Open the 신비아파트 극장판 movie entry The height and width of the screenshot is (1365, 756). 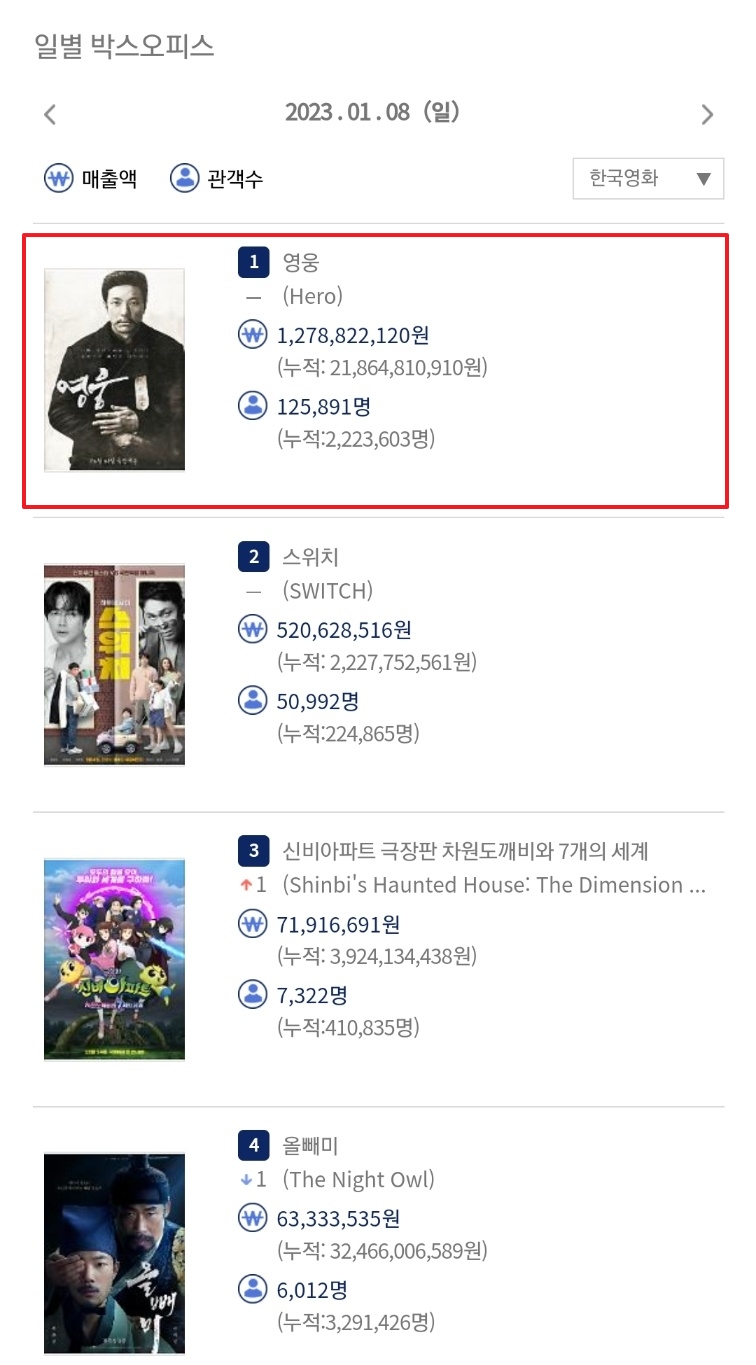click(x=378, y=959)
